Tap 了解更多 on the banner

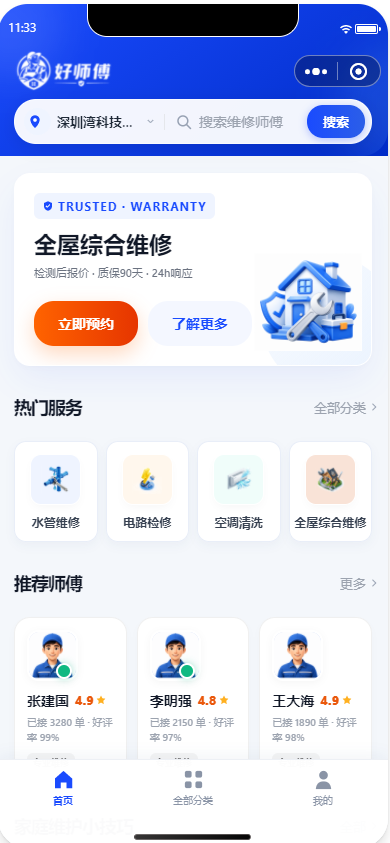click(200, 324)
